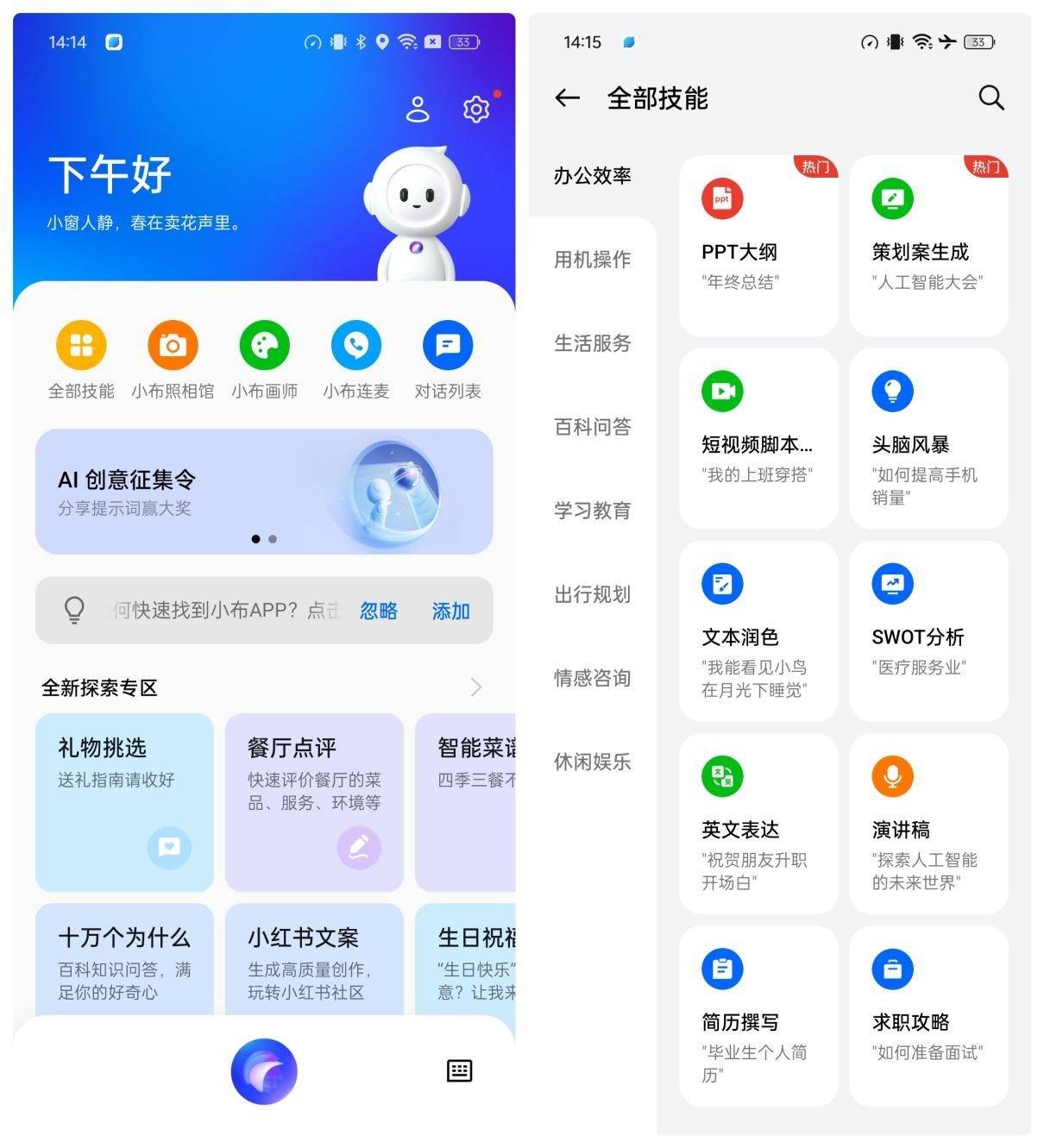Activate the voice assistant orb
Screen dimensions: 1044x1148
(264, 1071)
